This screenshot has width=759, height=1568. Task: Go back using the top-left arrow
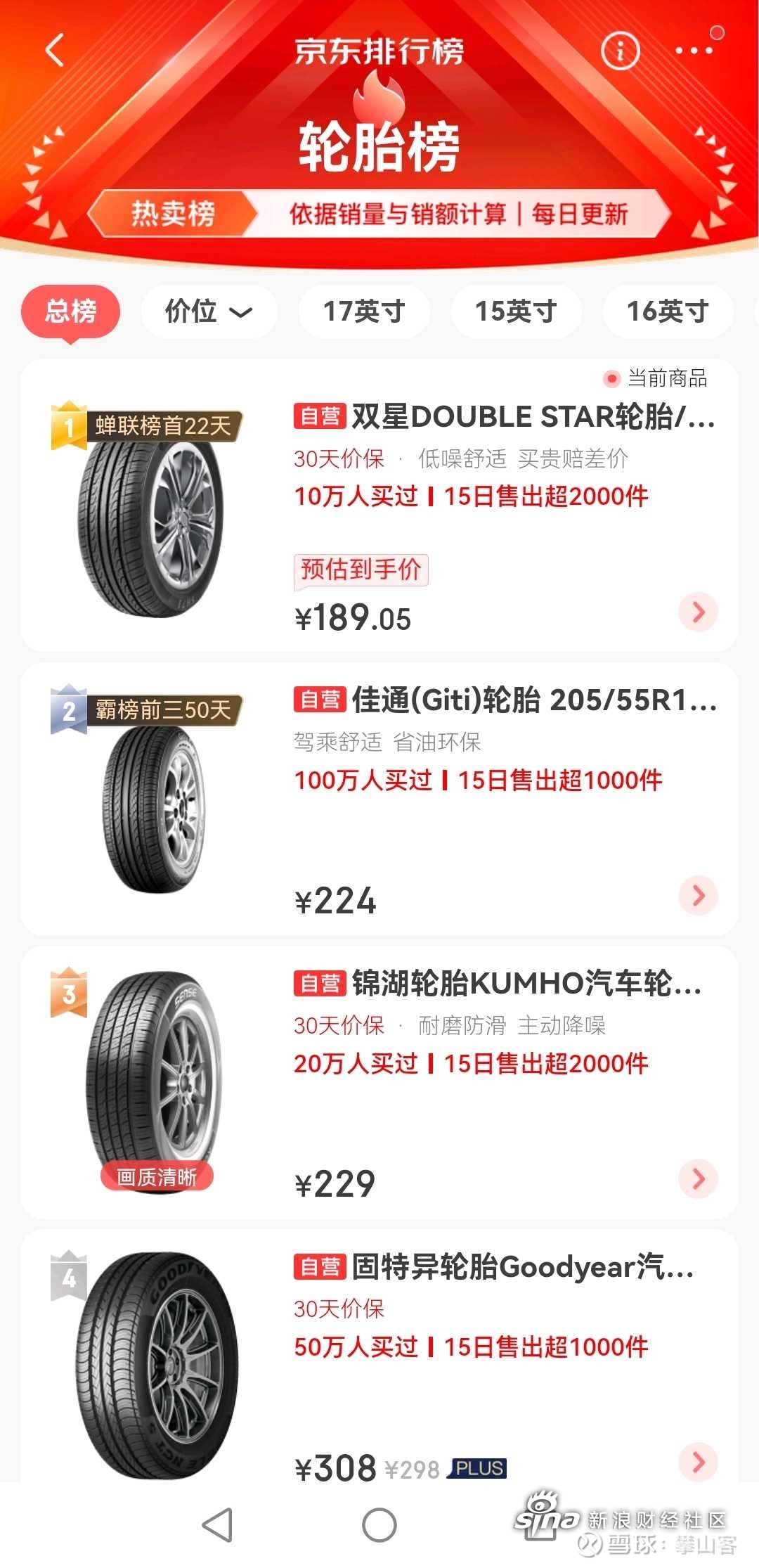tap(55, 50)
